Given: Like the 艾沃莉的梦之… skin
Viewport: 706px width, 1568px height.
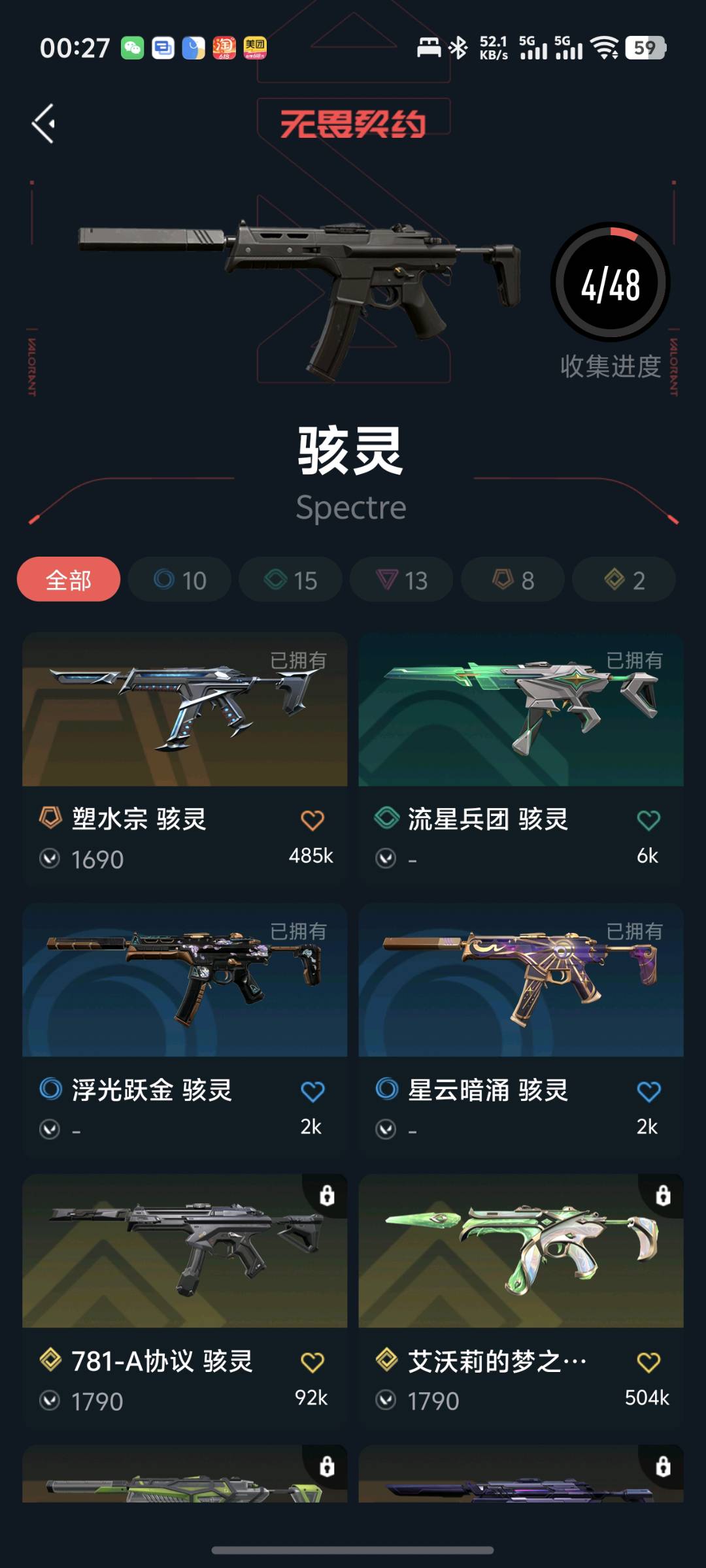Looking at the screenshot, I should click(648, 1363).
